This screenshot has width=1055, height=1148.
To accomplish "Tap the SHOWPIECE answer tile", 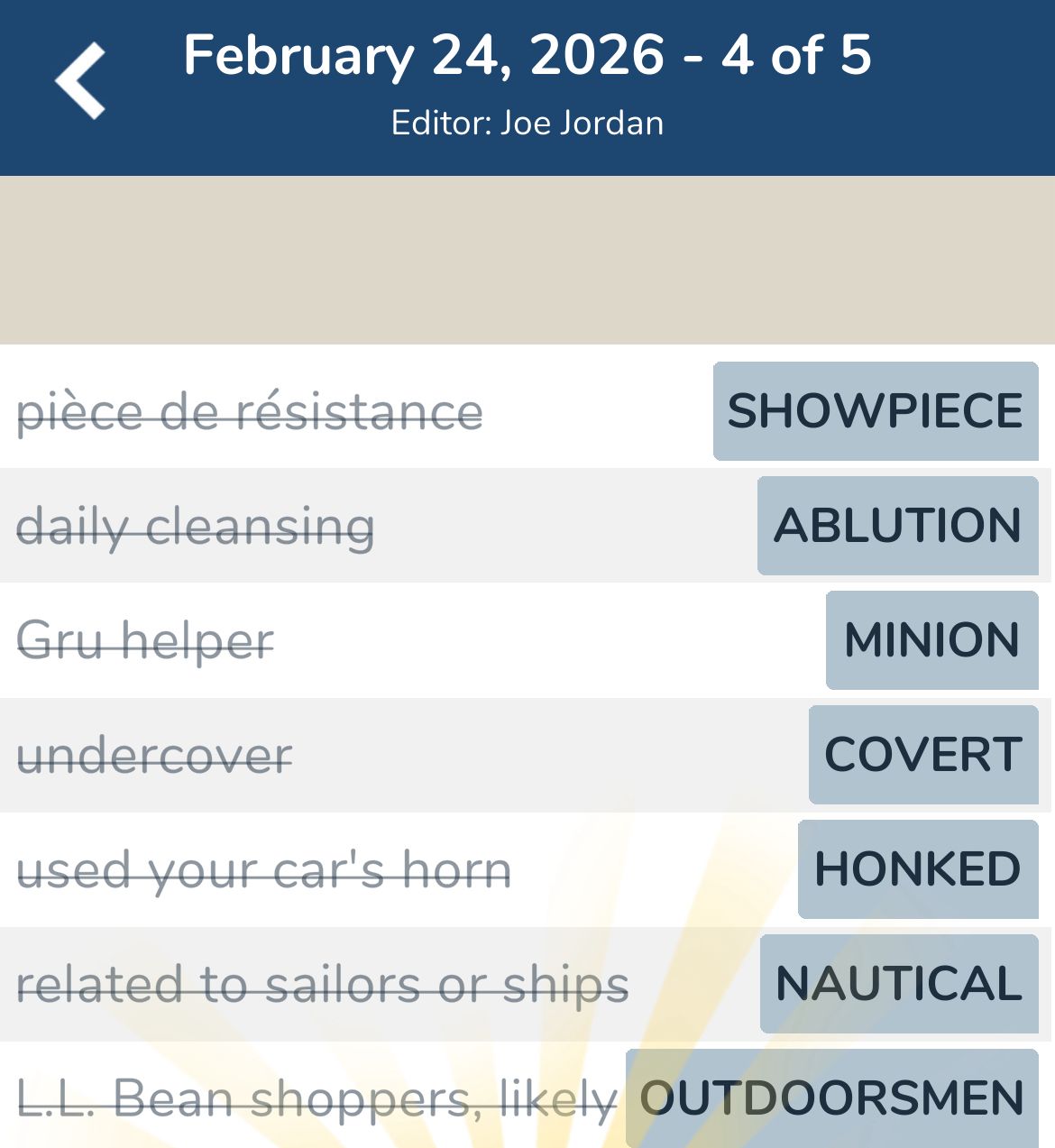I will click(874, 412).
